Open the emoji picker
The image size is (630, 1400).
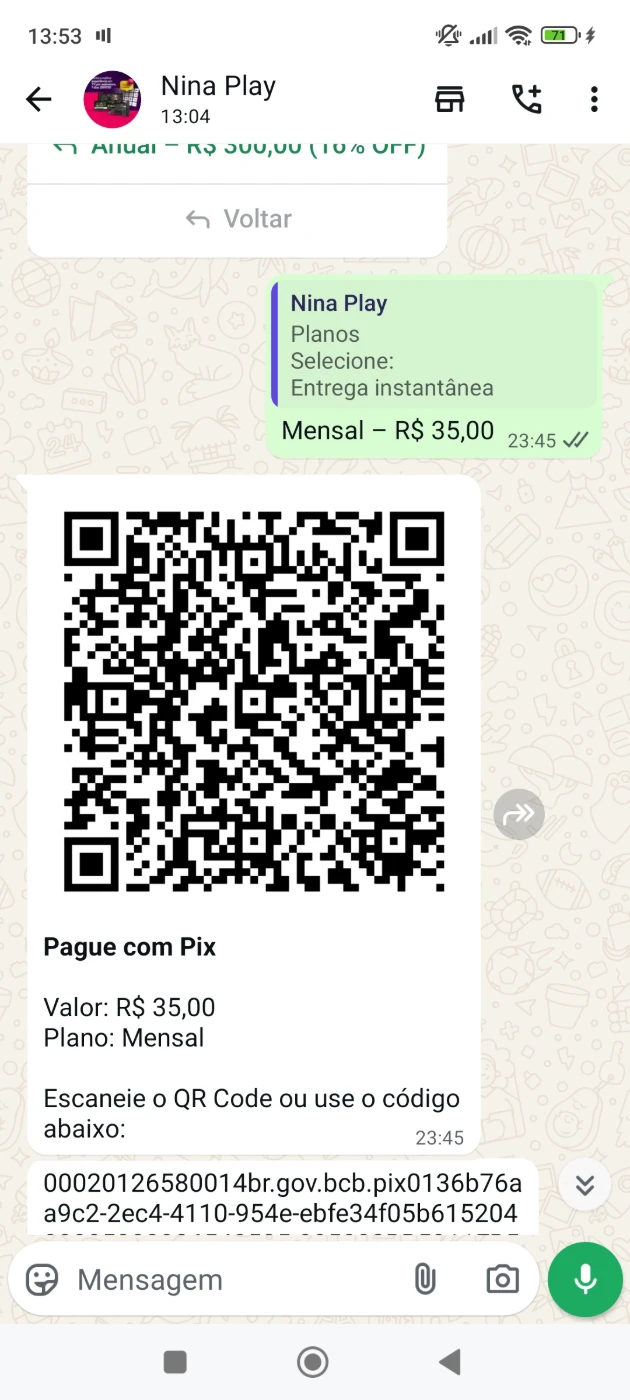[42, 1279]
